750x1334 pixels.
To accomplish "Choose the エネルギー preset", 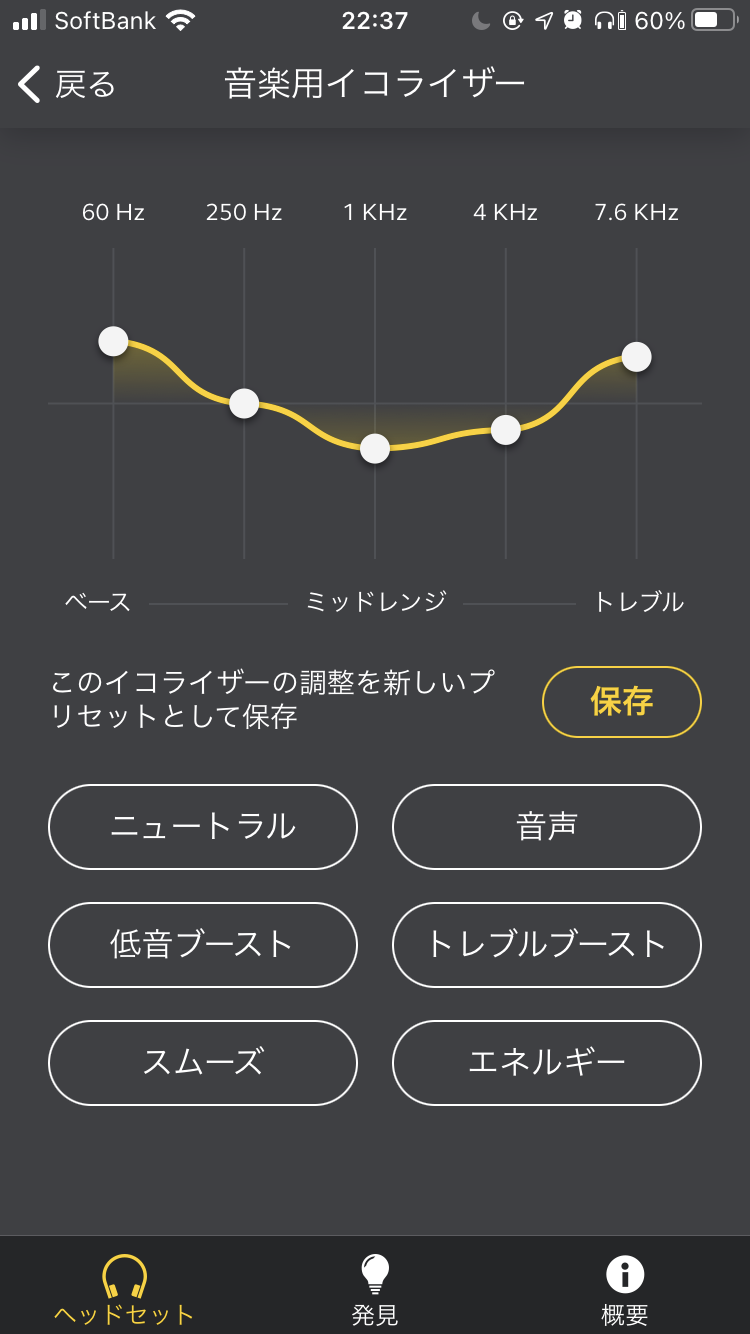I will click(x=546, y=1063).
